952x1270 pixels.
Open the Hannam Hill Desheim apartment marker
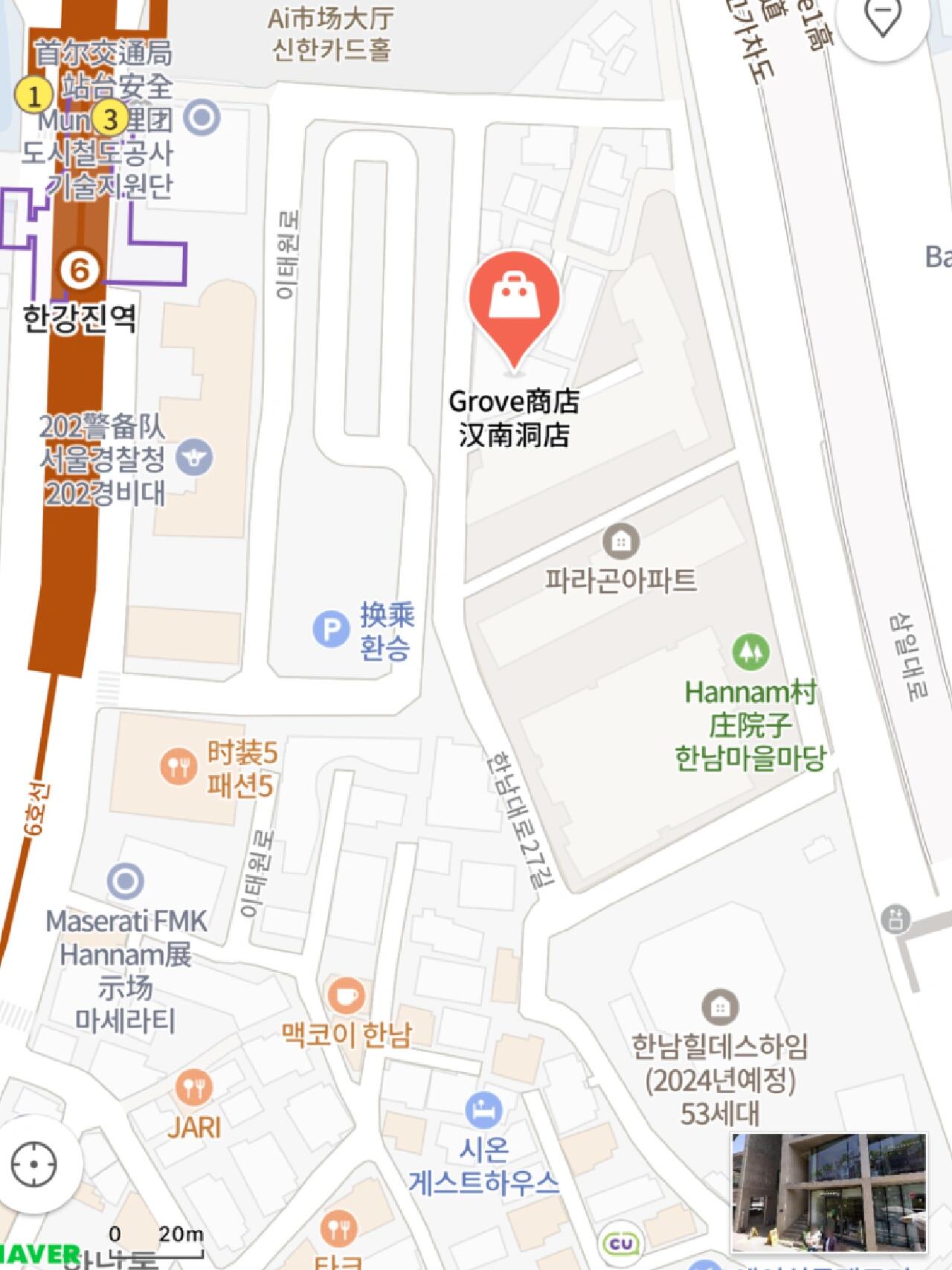719,1007
